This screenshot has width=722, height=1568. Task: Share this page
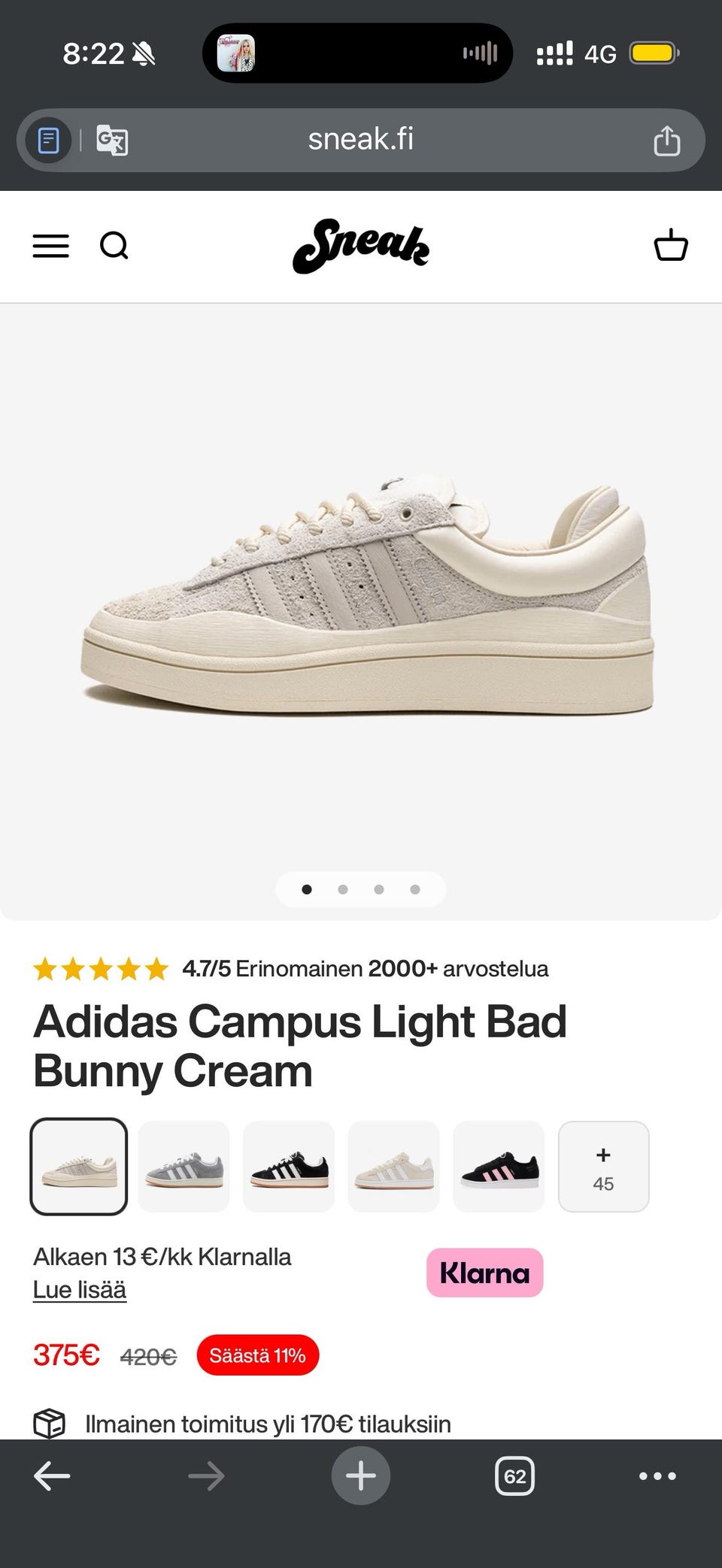666,141
